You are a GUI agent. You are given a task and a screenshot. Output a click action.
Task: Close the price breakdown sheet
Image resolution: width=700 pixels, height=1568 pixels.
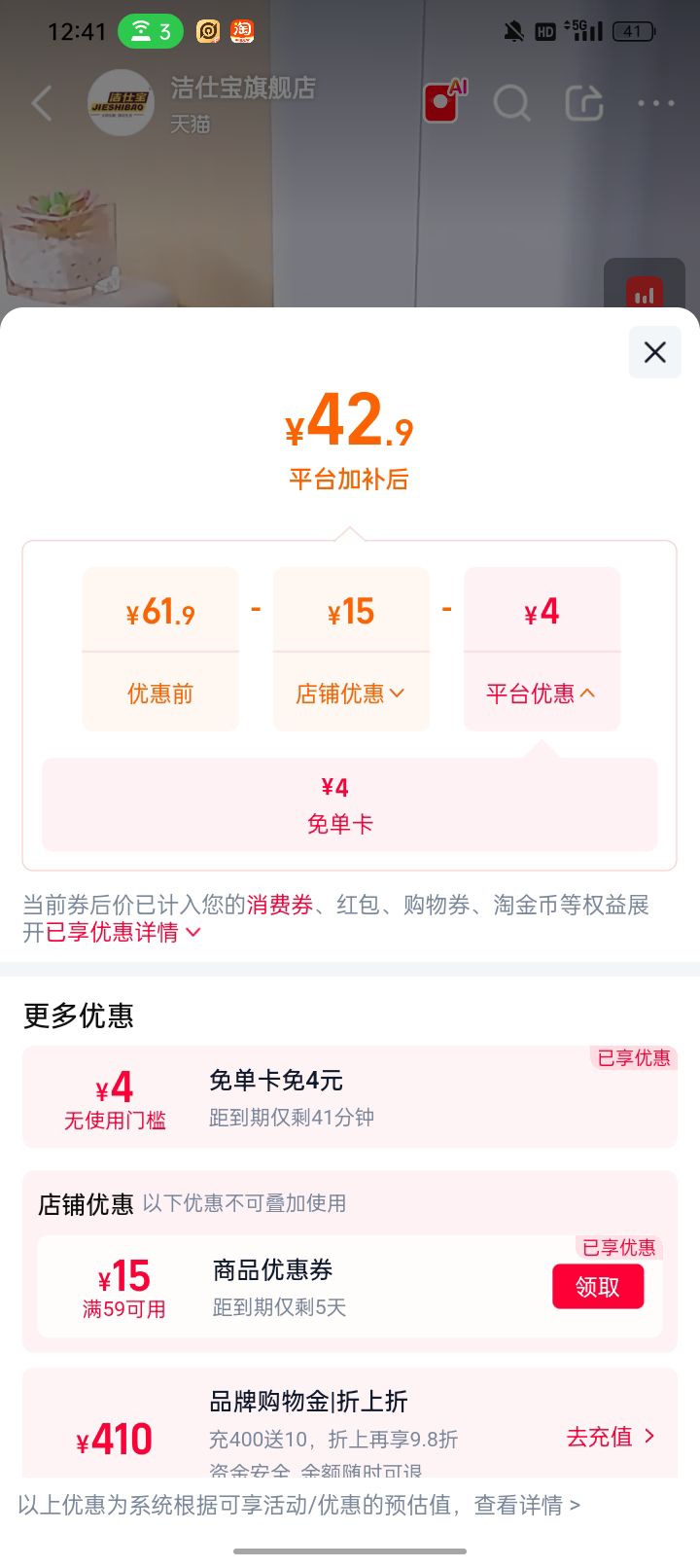[655, 352]
